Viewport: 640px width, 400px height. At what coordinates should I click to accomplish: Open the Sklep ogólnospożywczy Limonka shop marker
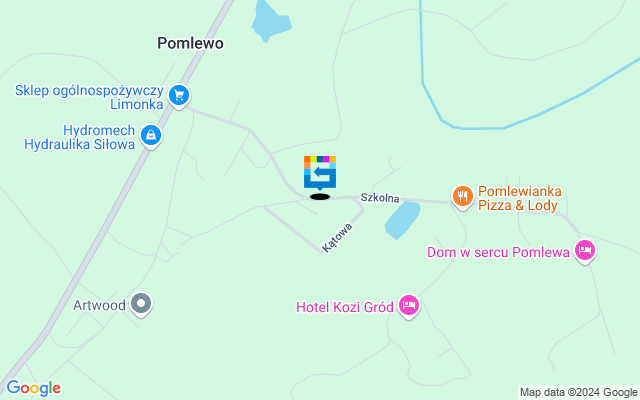tap(179, 96)
